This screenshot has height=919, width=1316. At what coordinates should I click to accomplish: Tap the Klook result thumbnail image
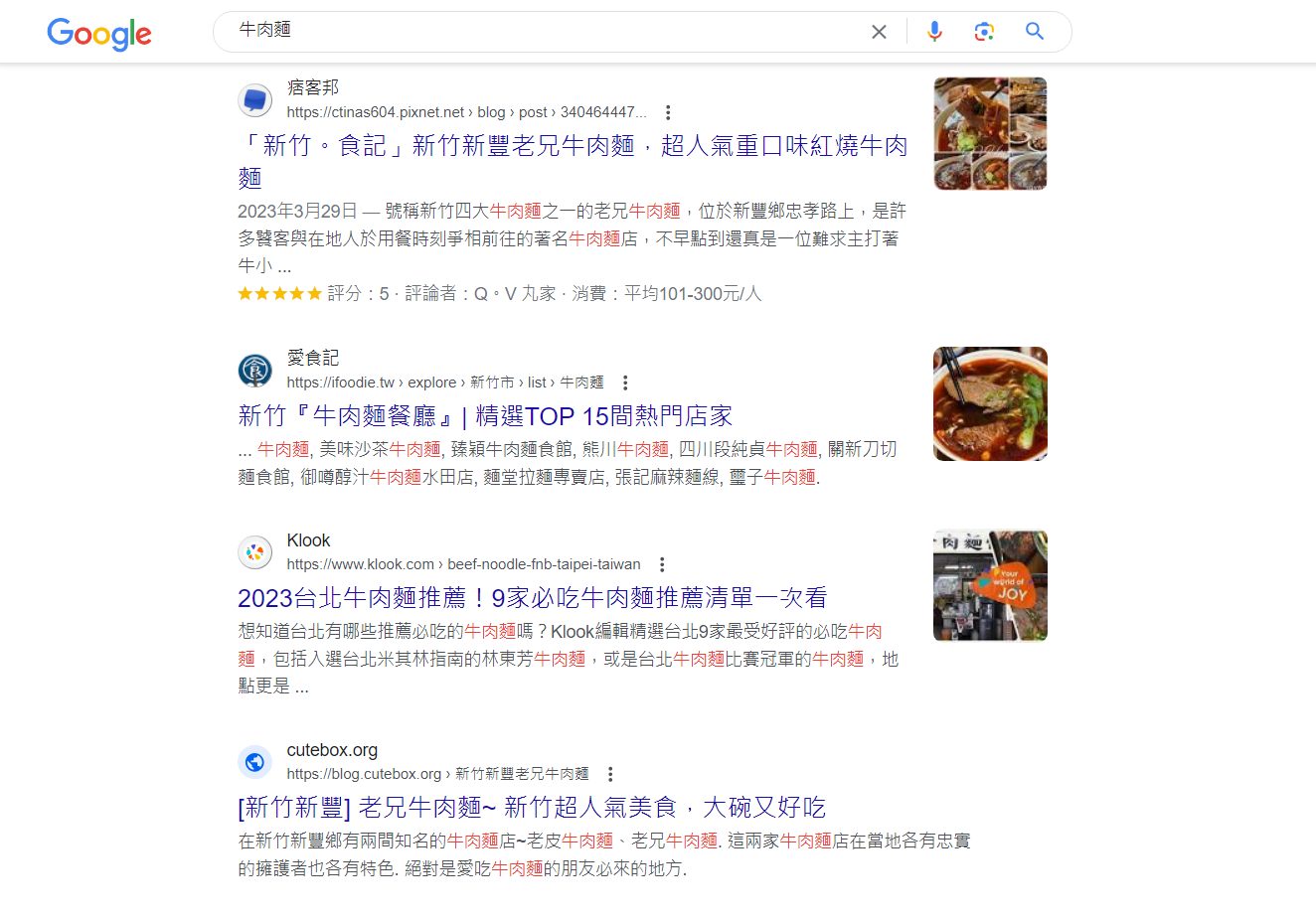[x=990, y=585]
